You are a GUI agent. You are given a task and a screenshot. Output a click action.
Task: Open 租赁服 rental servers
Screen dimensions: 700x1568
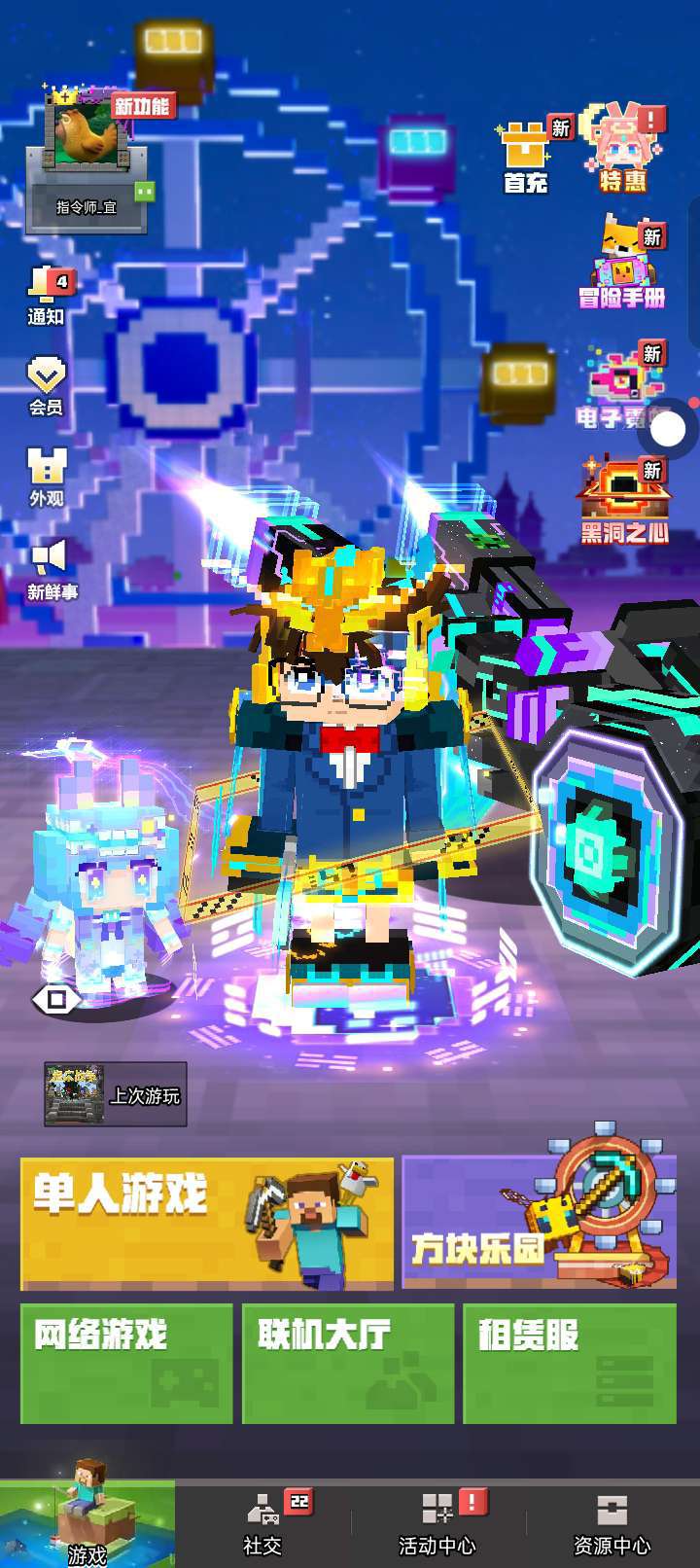[570, 1364]
